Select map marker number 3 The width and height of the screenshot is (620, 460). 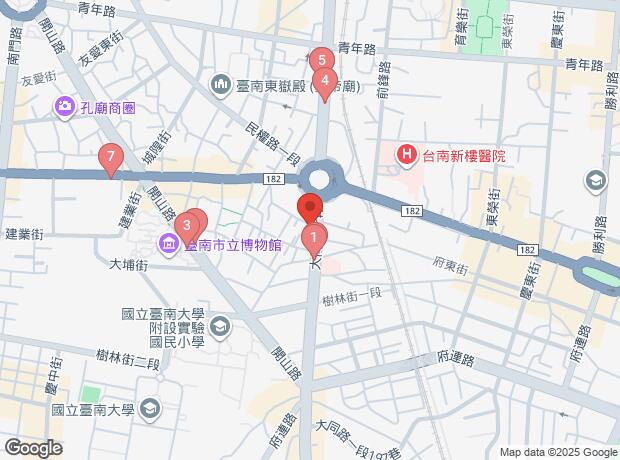187,222
